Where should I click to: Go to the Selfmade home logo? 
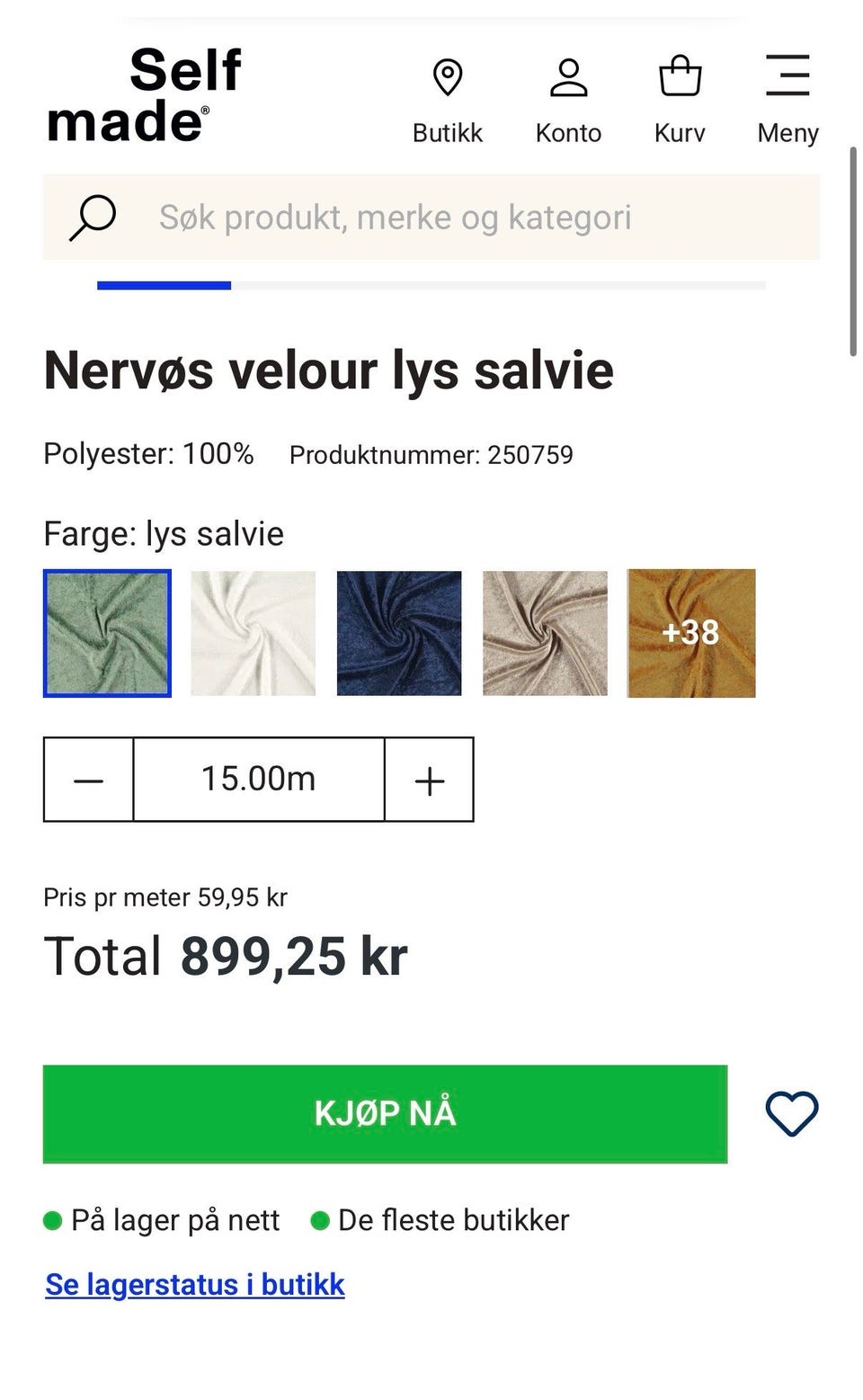144,95
